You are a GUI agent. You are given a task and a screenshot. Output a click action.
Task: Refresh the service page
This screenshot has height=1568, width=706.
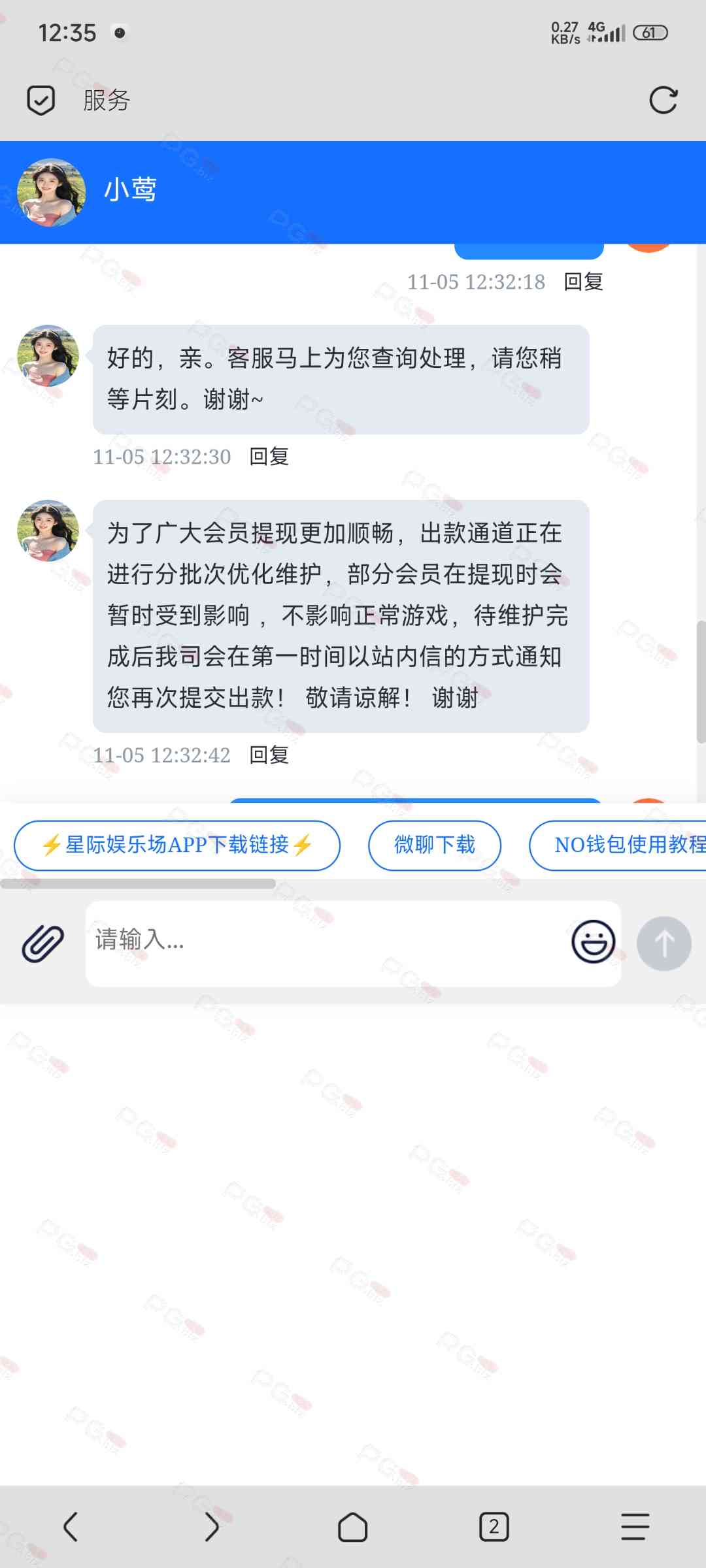(x=663, y=100)
